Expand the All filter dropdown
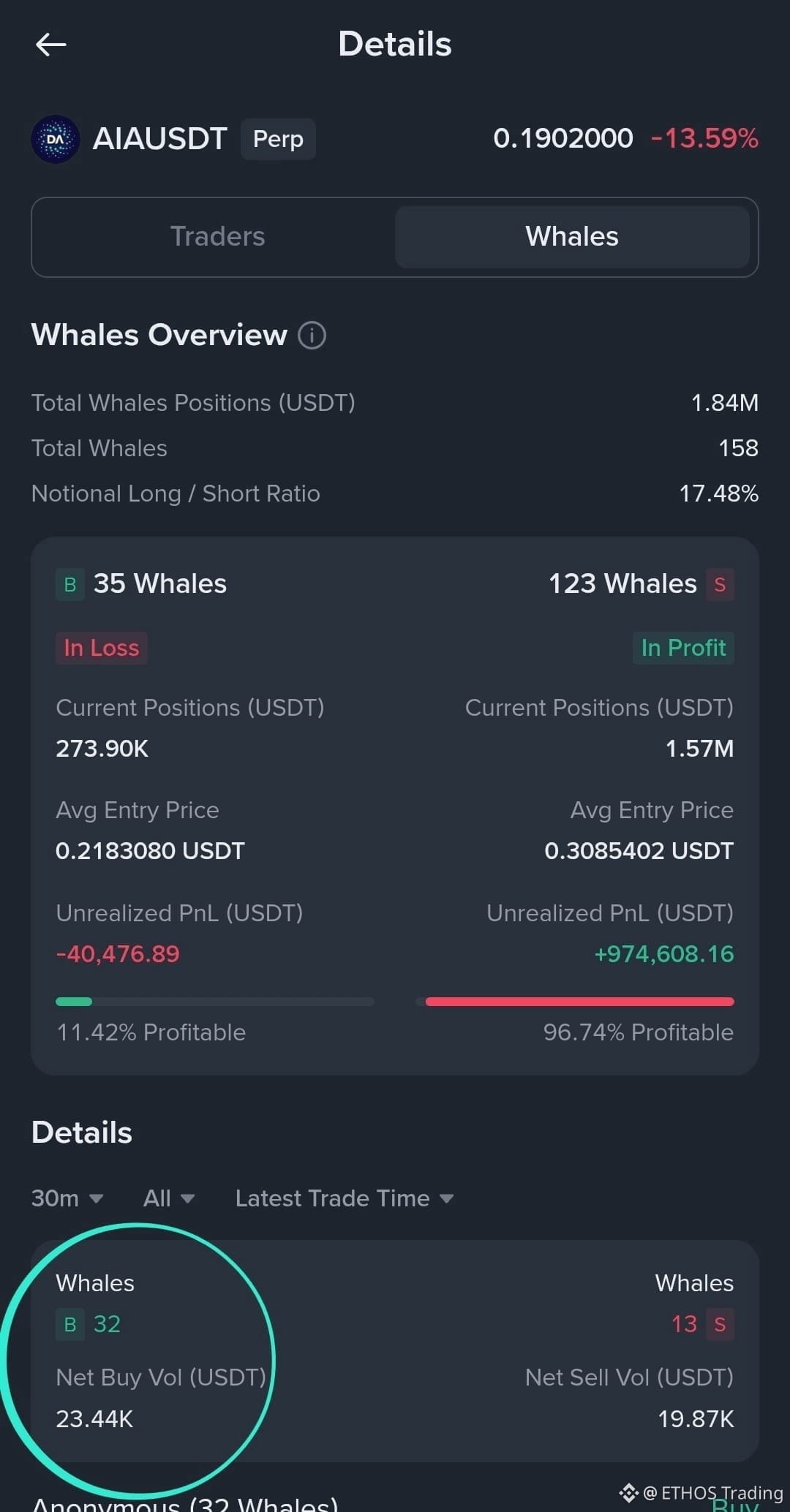The image size is (790, 1512). tap(167, 1198)
